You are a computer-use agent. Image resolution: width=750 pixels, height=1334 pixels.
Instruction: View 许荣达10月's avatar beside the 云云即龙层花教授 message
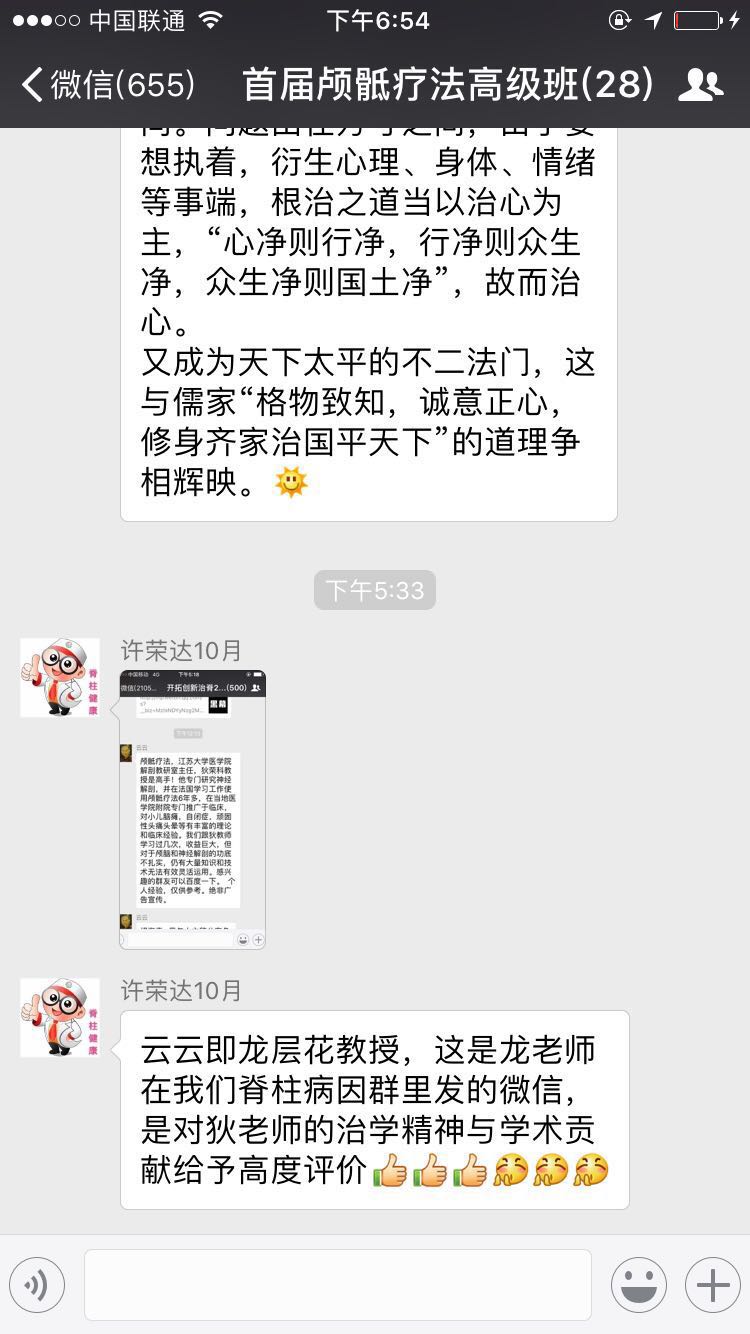point(60,1017)
